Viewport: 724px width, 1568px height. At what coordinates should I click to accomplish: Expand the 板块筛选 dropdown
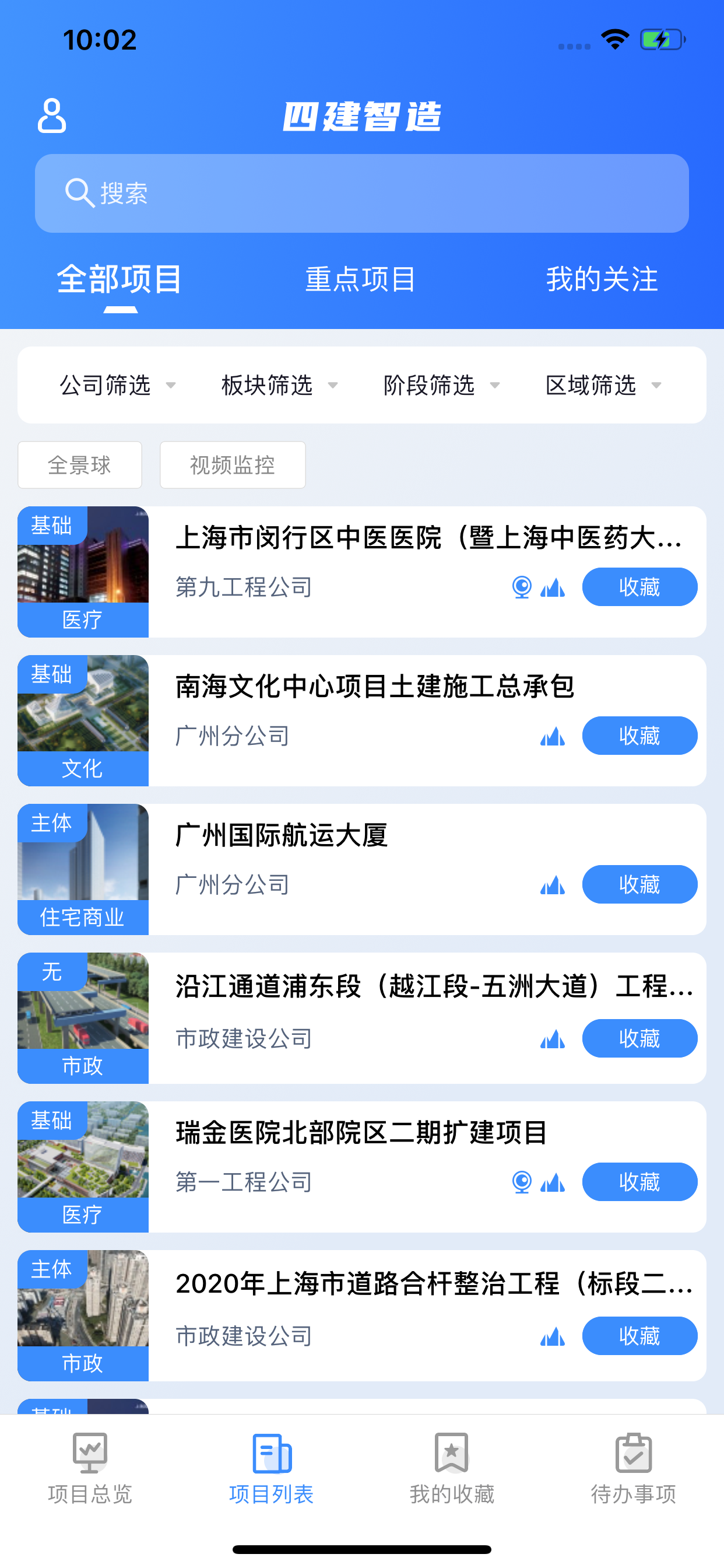pyautogui.click(x=280, y=386)
